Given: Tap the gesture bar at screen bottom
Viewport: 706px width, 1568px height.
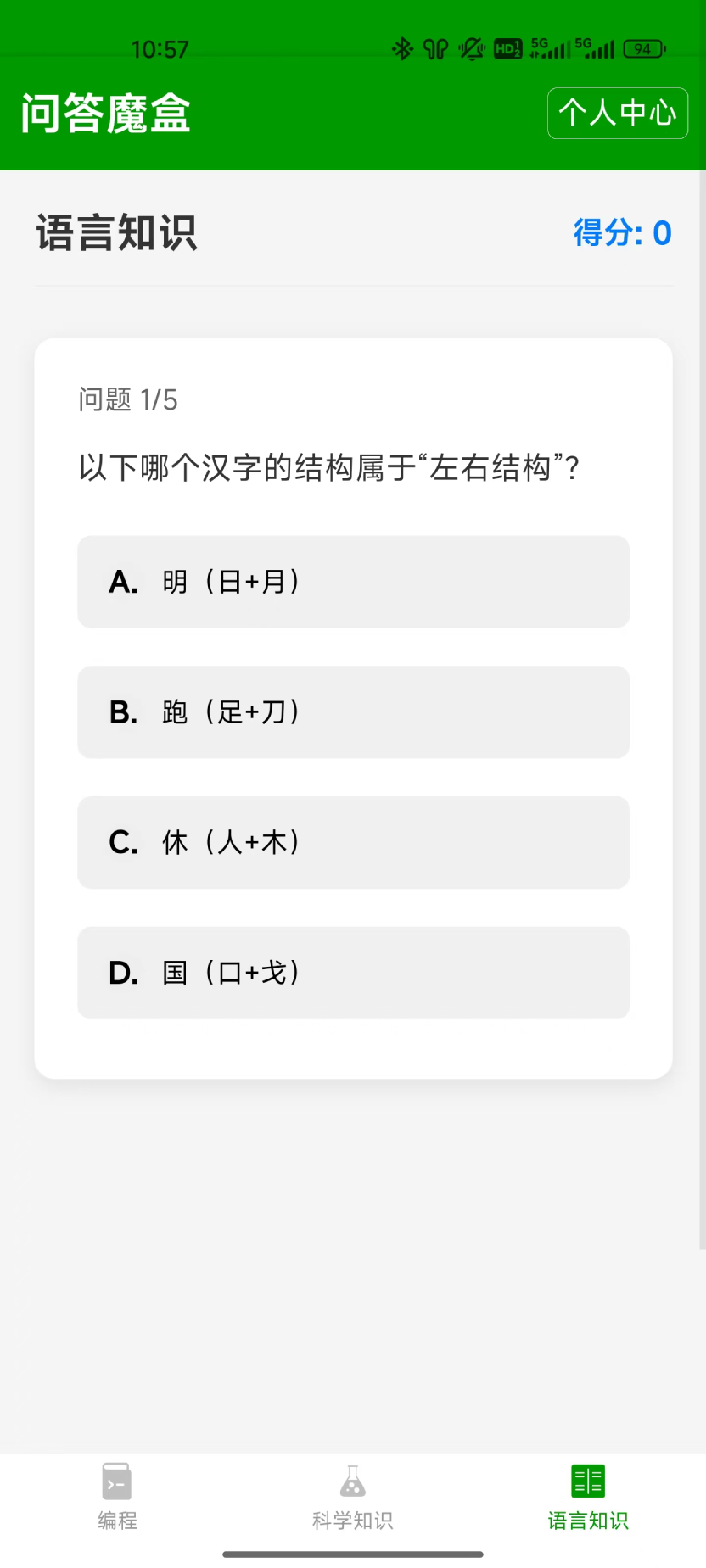Looking at the screenshot, I should pyautogui.click(x=352, y=1554).
